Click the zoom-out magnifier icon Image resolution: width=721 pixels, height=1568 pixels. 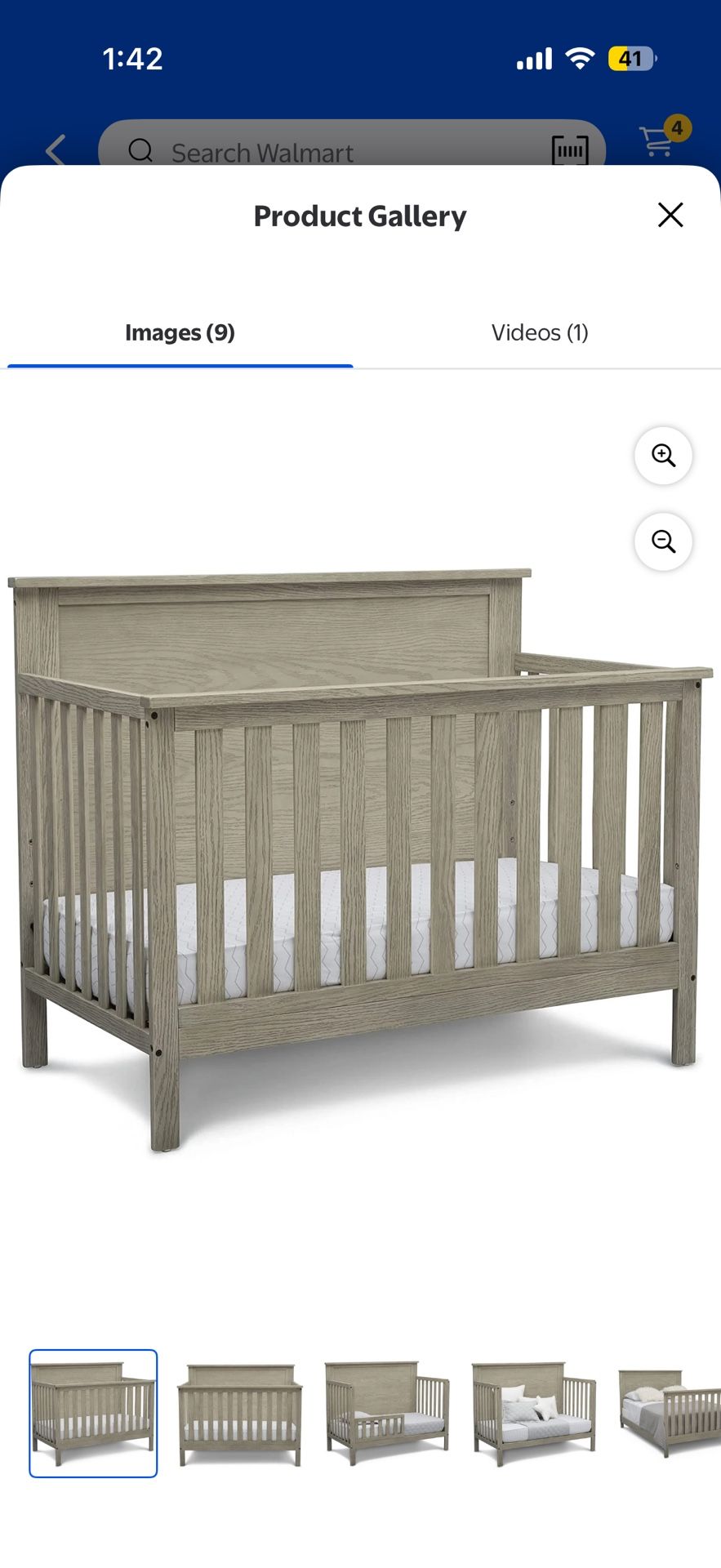663,541
